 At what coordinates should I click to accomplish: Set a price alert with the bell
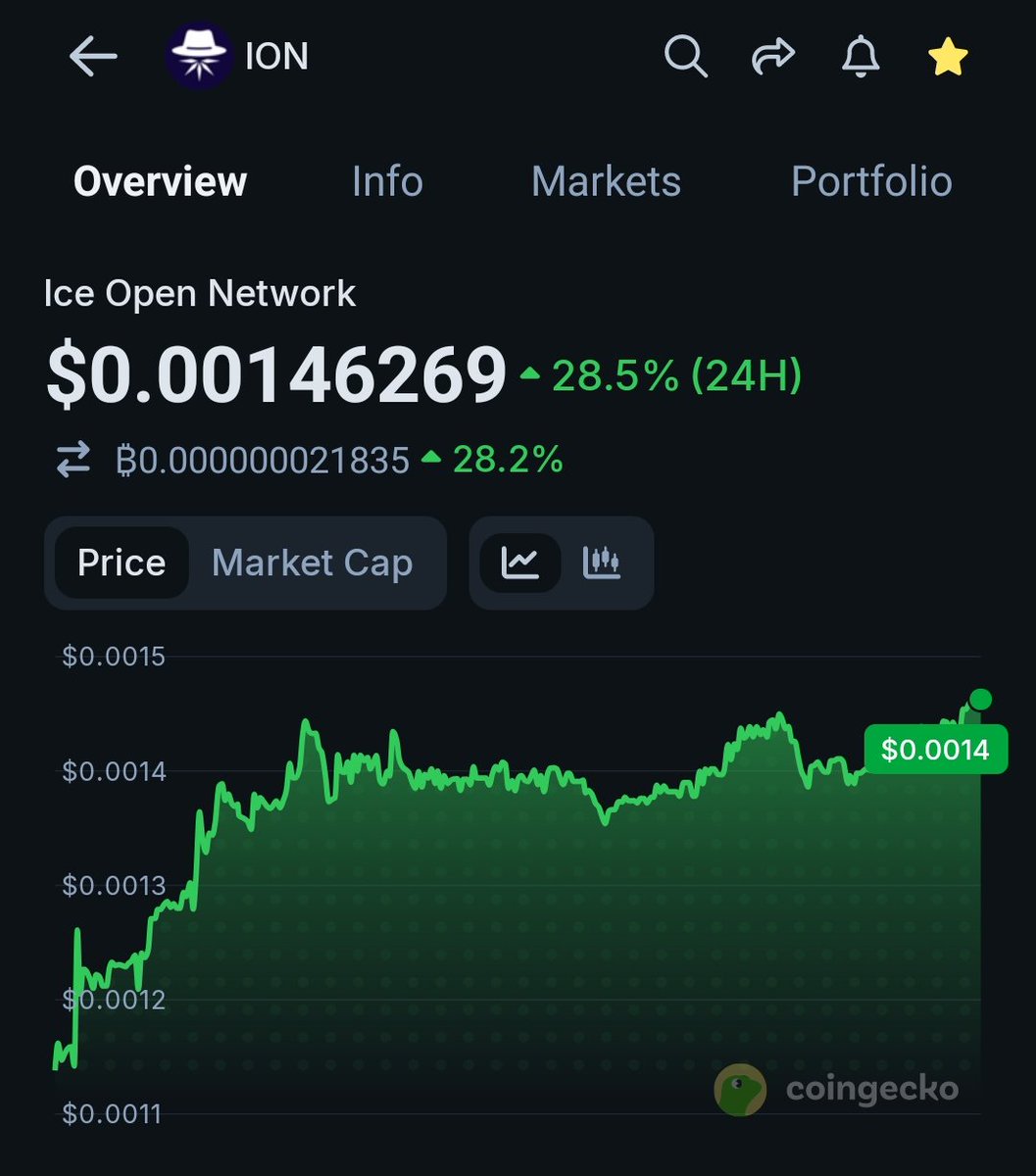pos(861,57)
